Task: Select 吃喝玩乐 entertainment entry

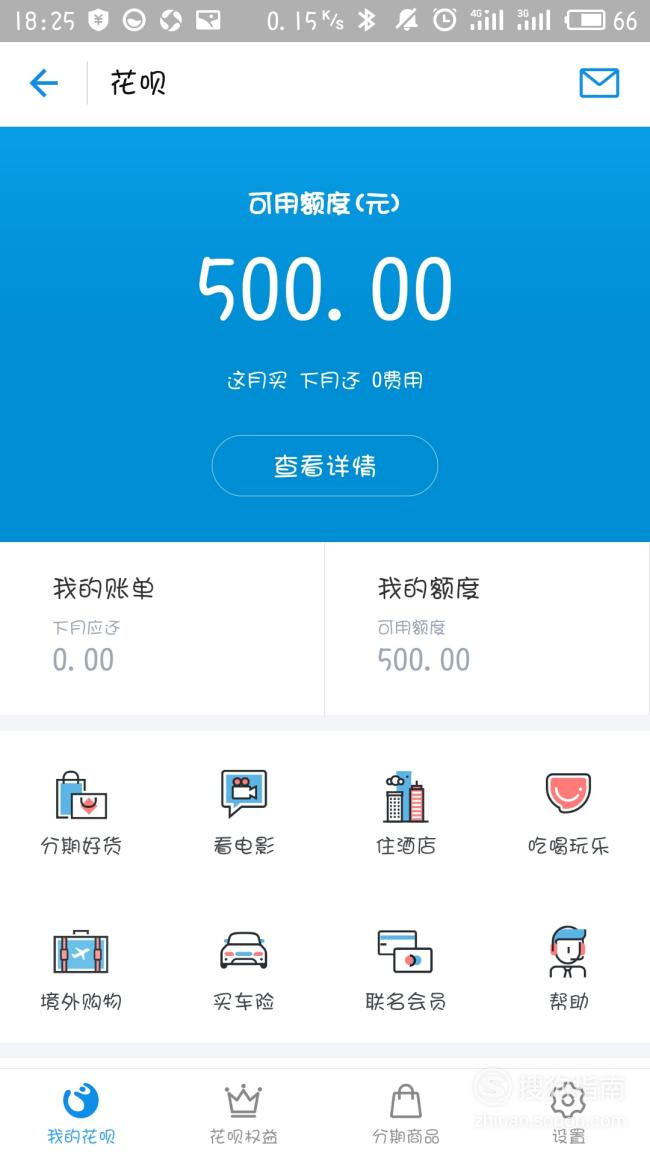Action: click(x=568, y=812)
